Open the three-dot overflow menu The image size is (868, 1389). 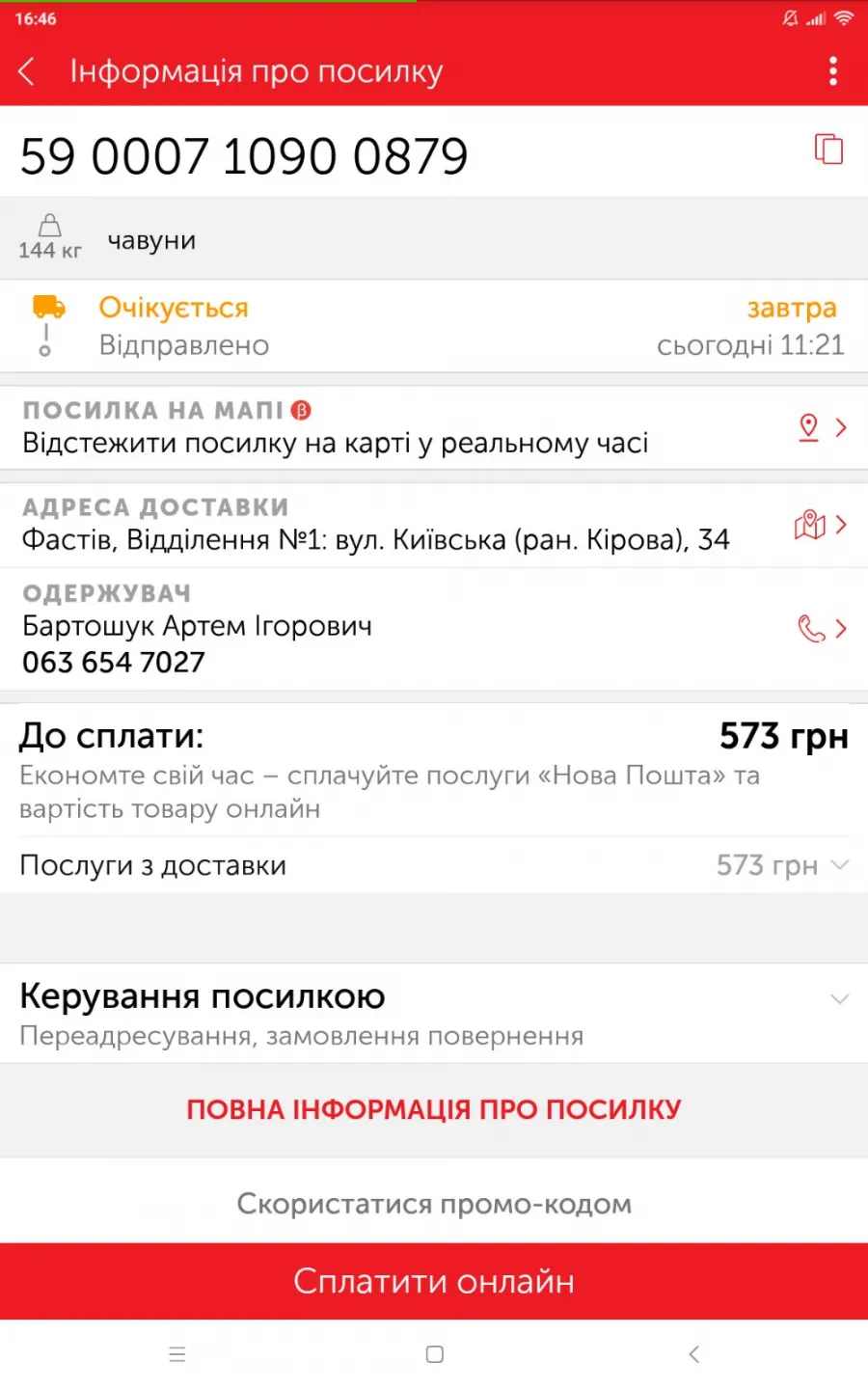[x=833, y=71]
